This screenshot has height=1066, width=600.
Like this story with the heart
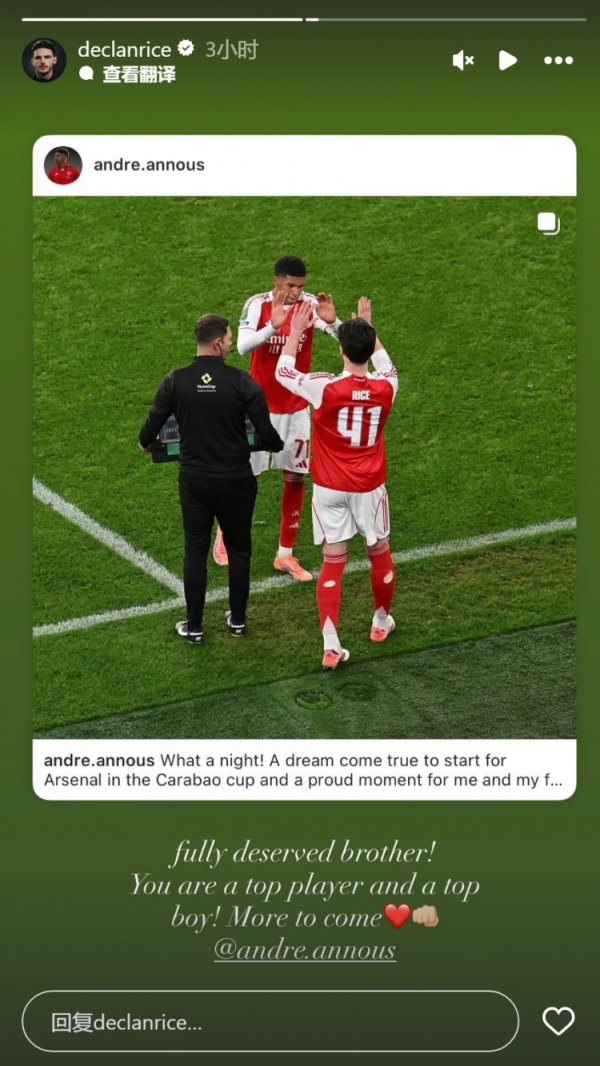[x=558, y=1021]
